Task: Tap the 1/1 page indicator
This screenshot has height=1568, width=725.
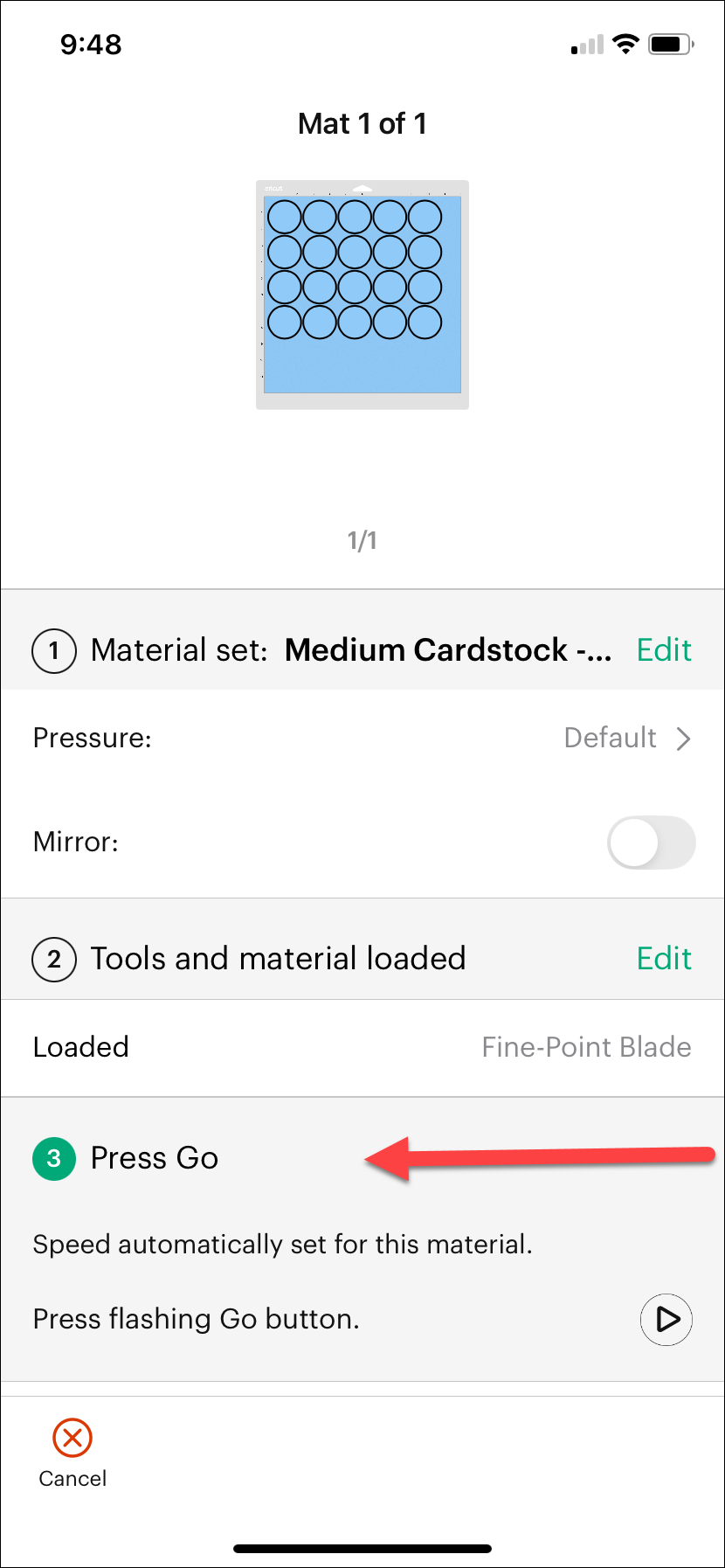Action: click(362, 539)
